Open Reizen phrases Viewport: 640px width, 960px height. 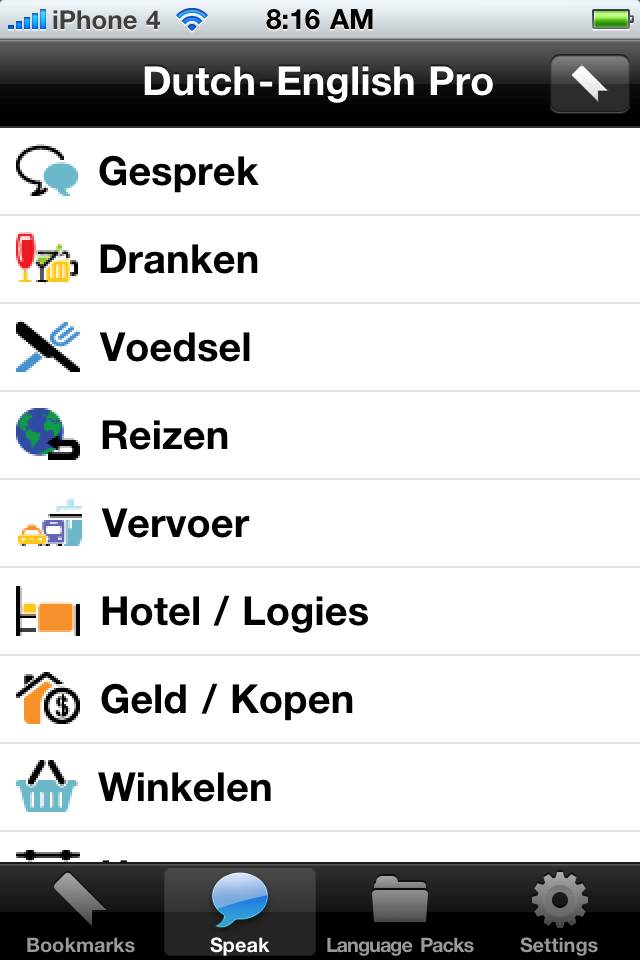(320, 436)
